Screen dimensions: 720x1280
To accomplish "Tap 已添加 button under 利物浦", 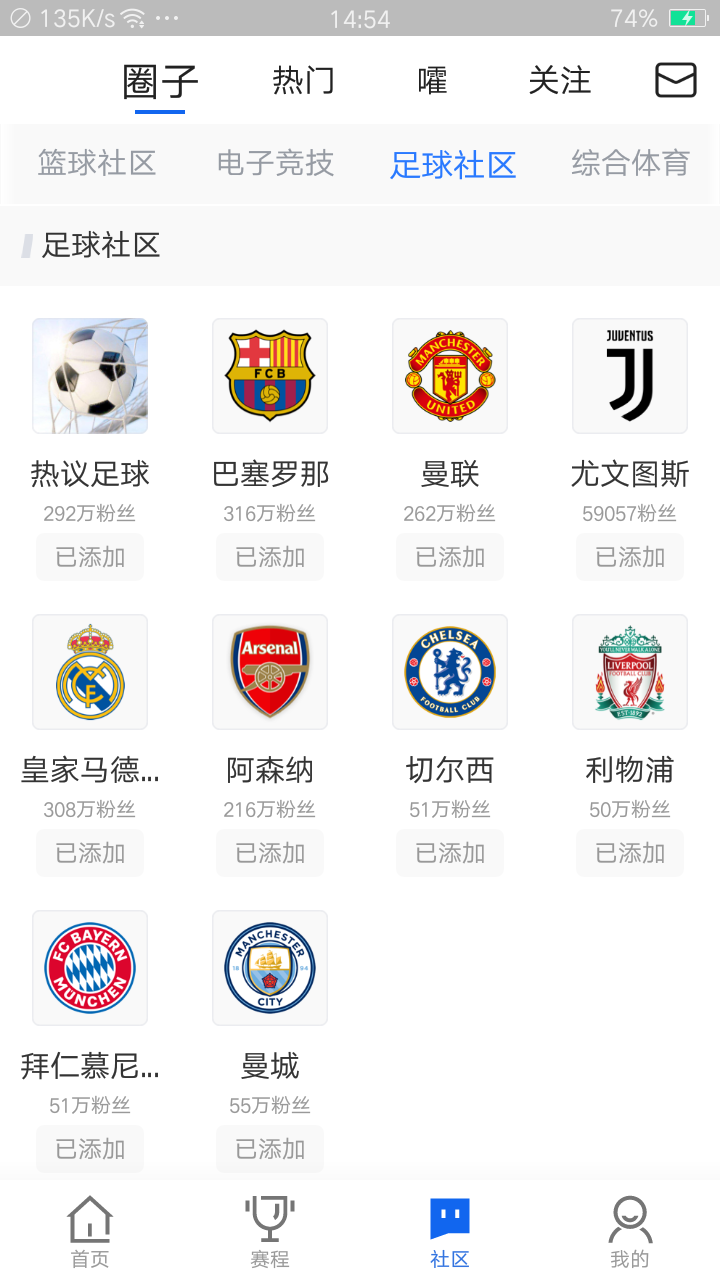I will click(x=630, y=853).
